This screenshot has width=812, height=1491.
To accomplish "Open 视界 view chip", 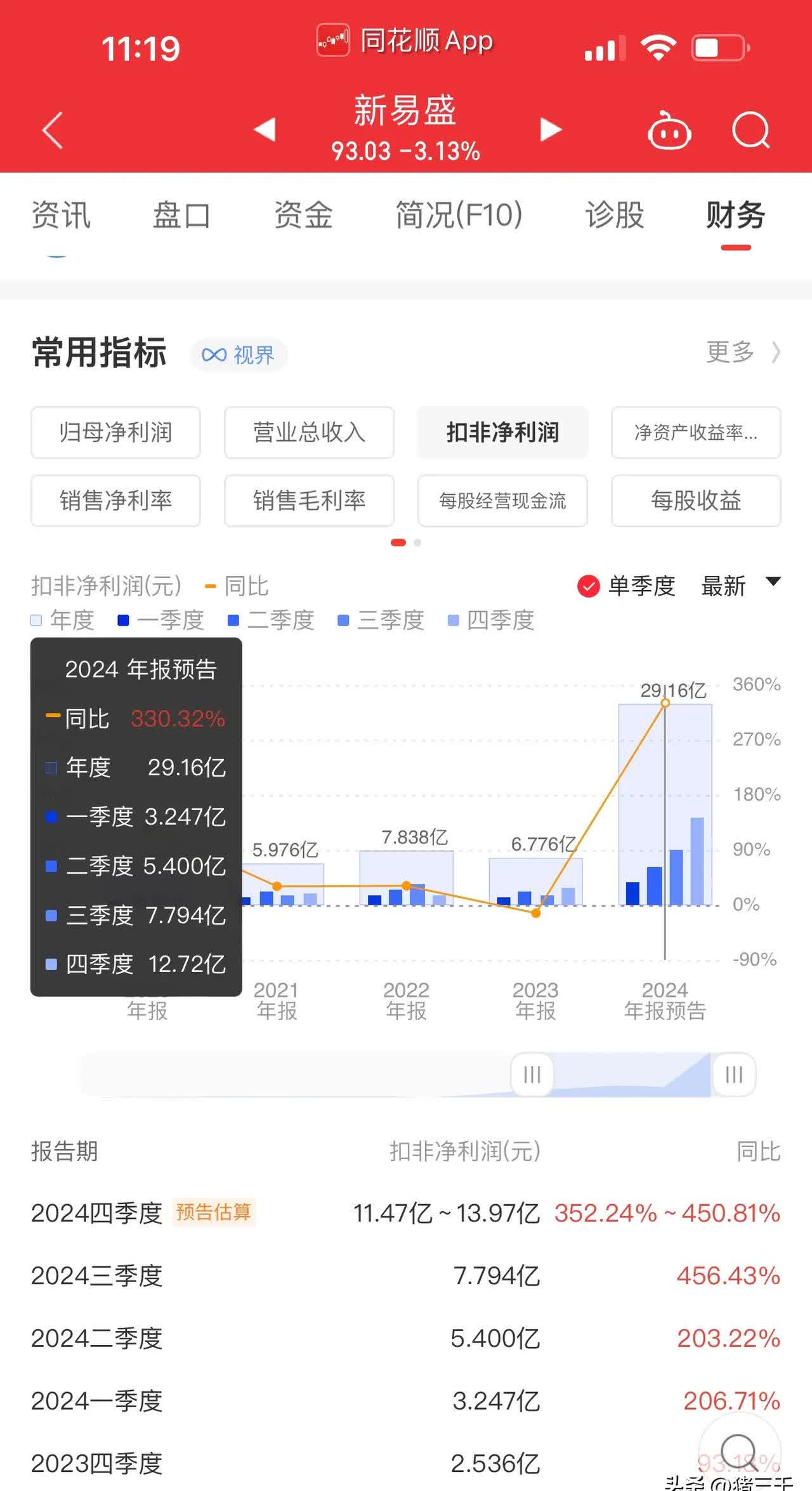I will [x=239, y=354].
